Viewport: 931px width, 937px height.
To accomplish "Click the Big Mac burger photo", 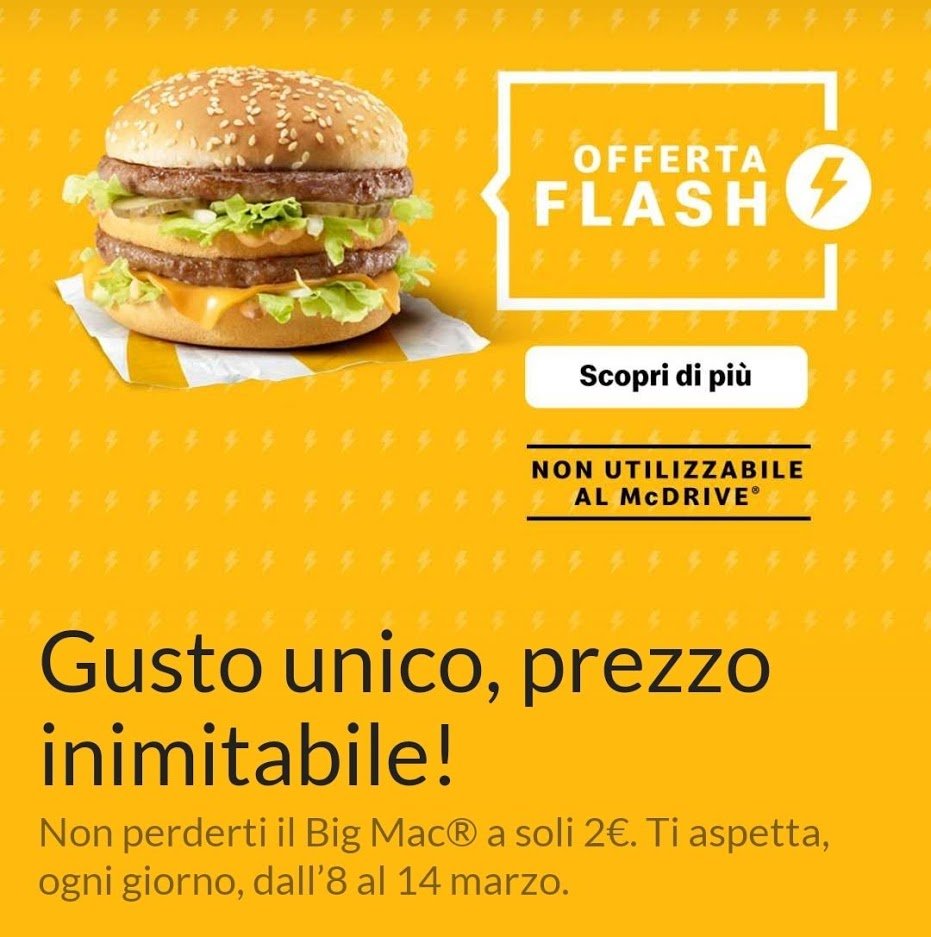I will coord(250,210).
